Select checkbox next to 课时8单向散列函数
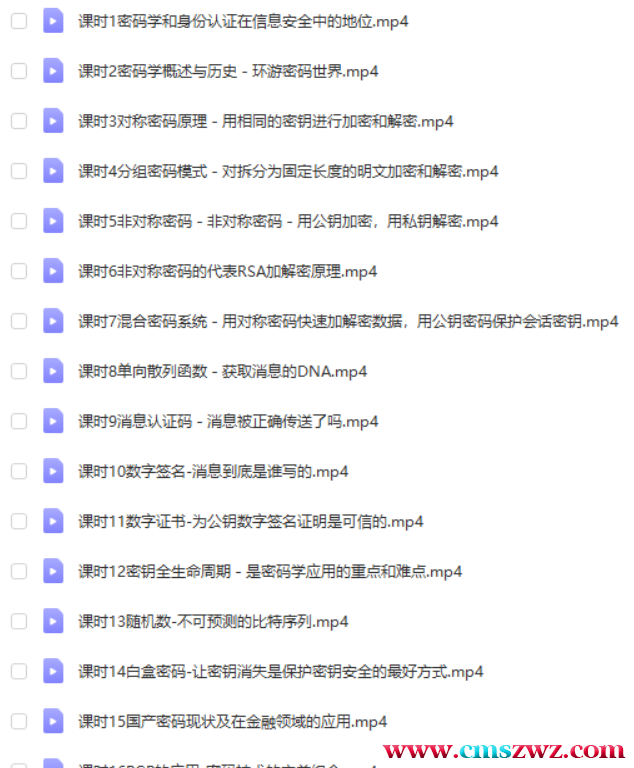The width and height of the screenshot is (634, 768). (19, 371)
